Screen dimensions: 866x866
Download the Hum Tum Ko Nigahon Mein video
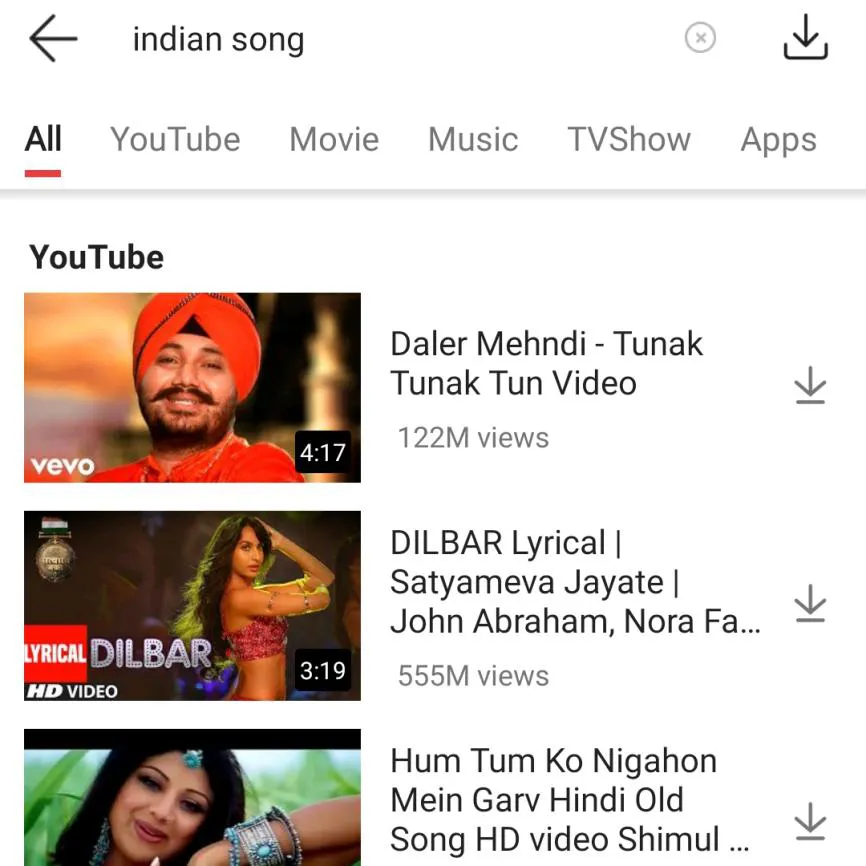pos(810,822)
